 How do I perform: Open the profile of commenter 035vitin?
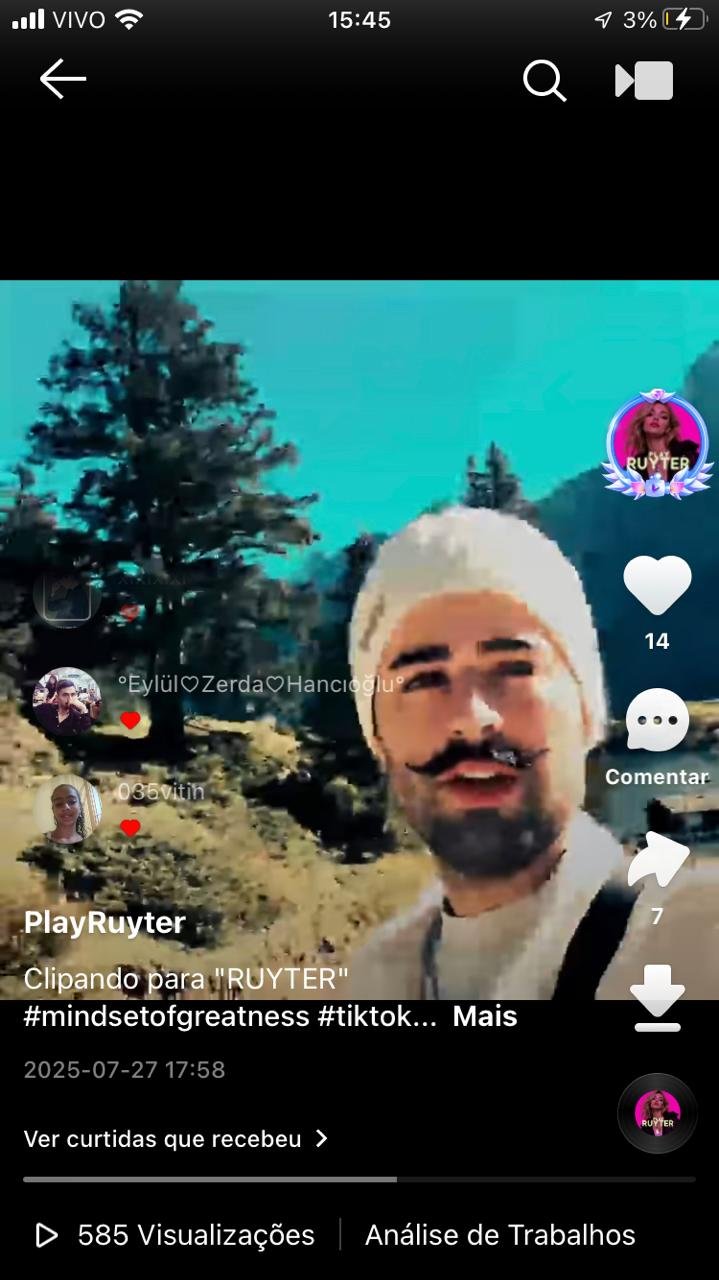coord(67,808)
